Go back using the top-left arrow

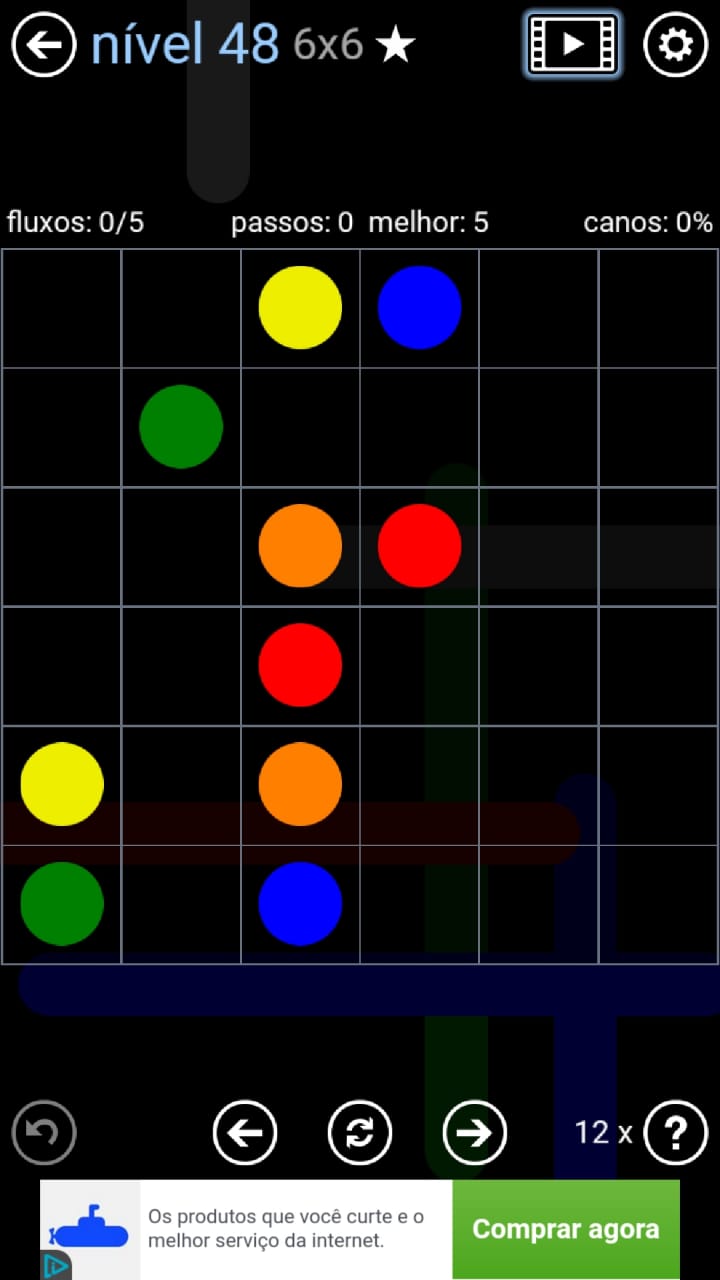44,45
